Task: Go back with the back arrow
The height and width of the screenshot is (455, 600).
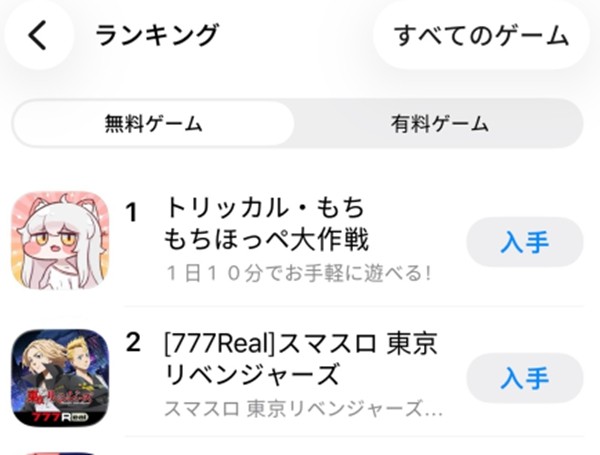Action: pos(38,35)
